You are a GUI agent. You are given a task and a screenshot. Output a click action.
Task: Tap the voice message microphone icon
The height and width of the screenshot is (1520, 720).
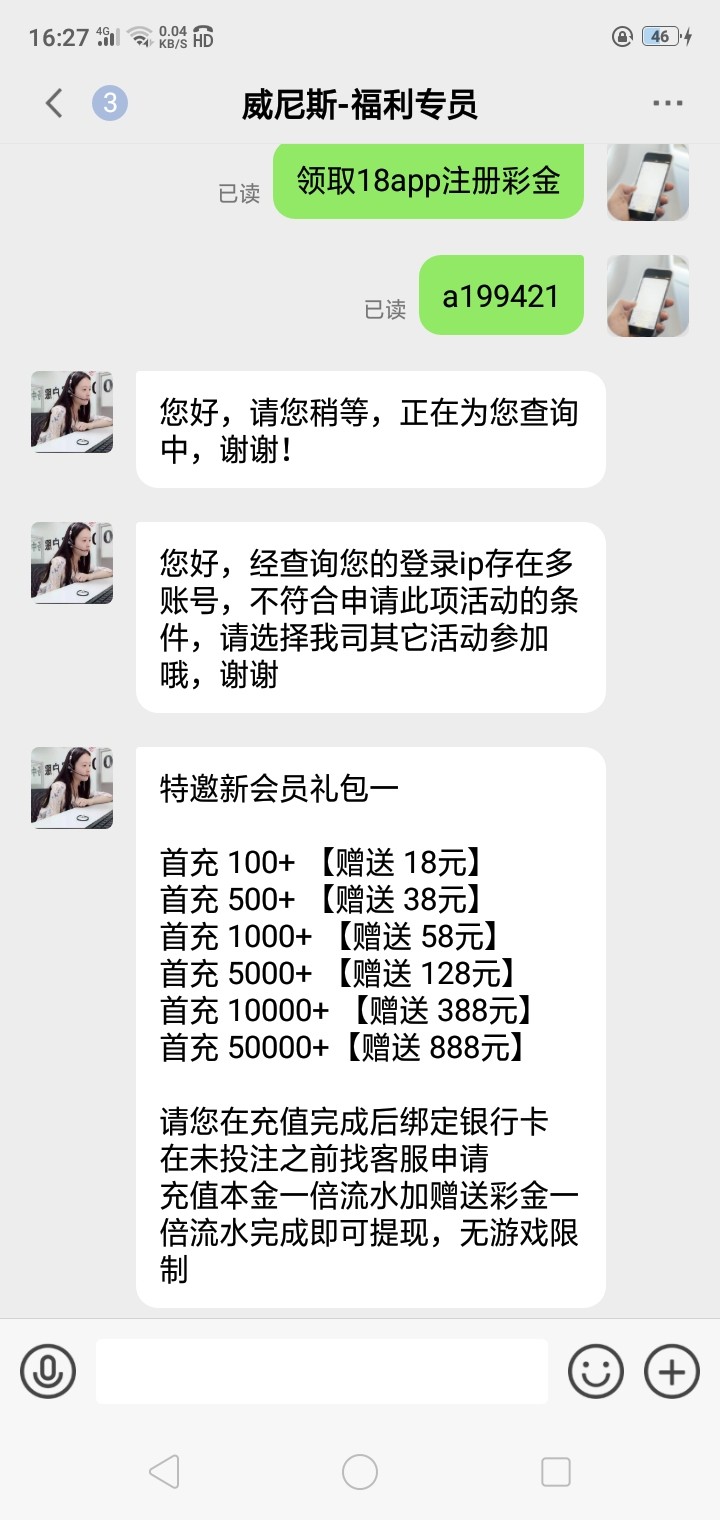[x=48, y=1371]
